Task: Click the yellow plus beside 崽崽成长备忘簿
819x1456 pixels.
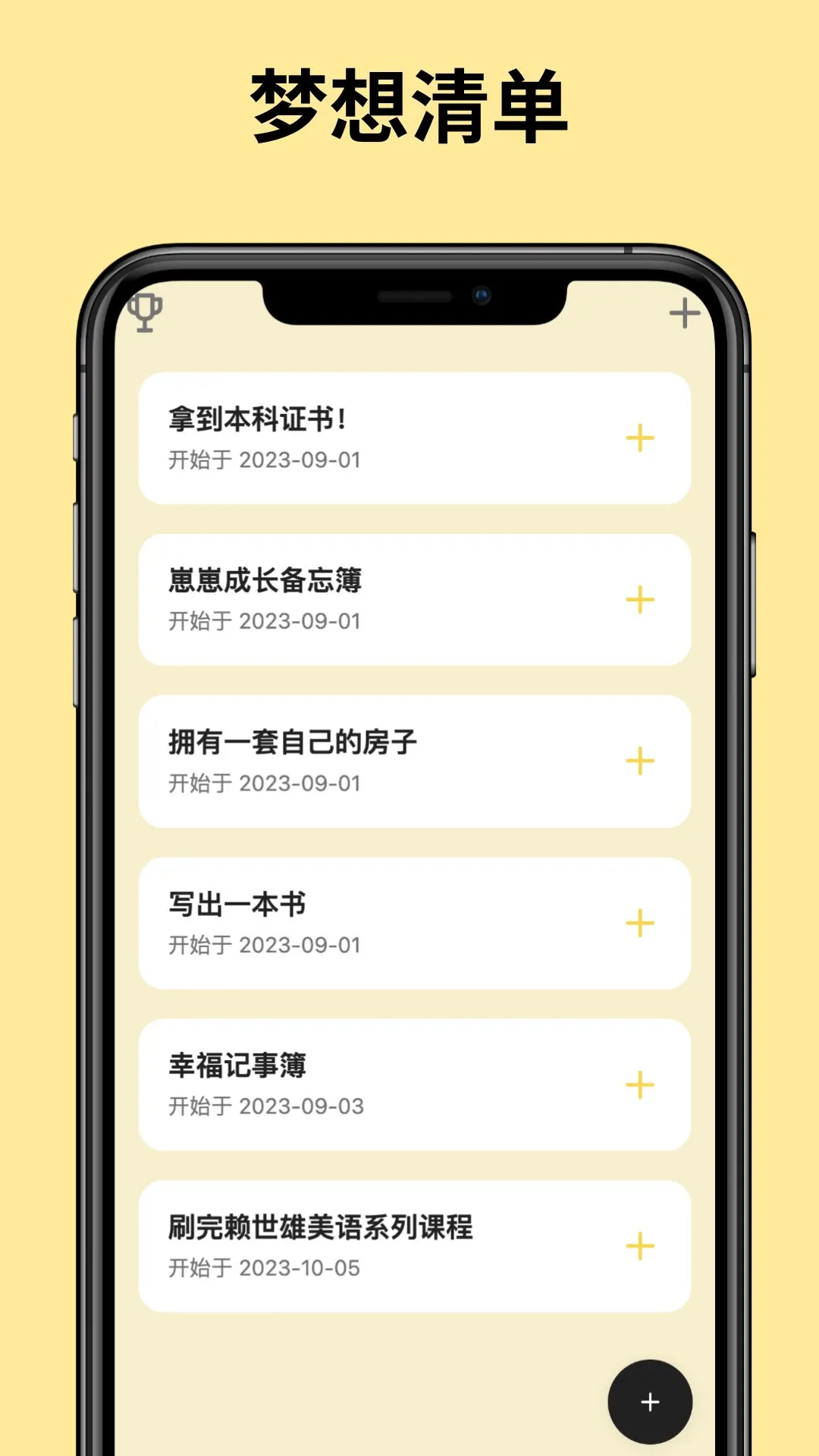Action: [641, 599]
